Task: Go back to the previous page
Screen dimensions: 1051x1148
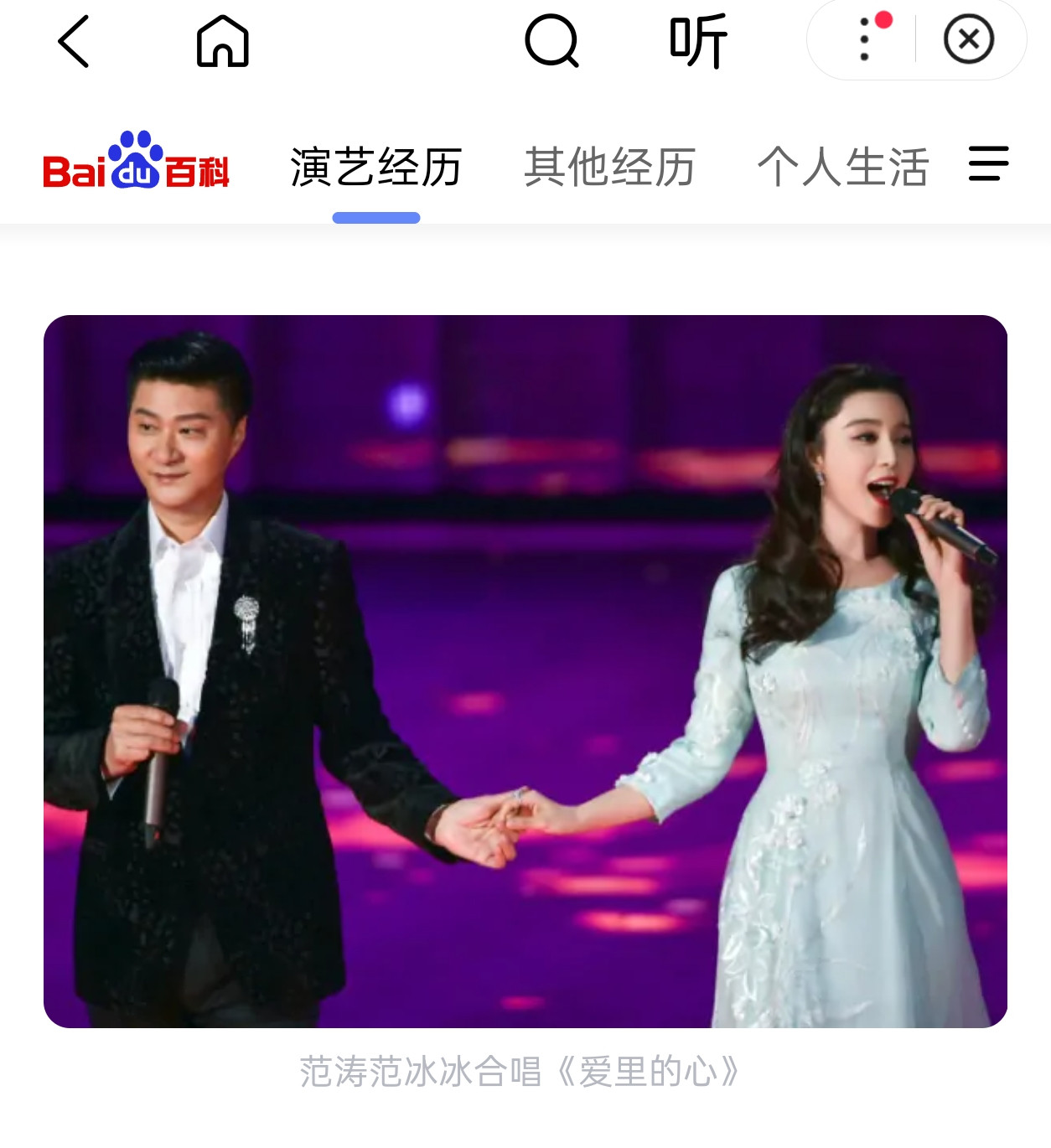Action: pyautogui.click(x=74, y=41)
